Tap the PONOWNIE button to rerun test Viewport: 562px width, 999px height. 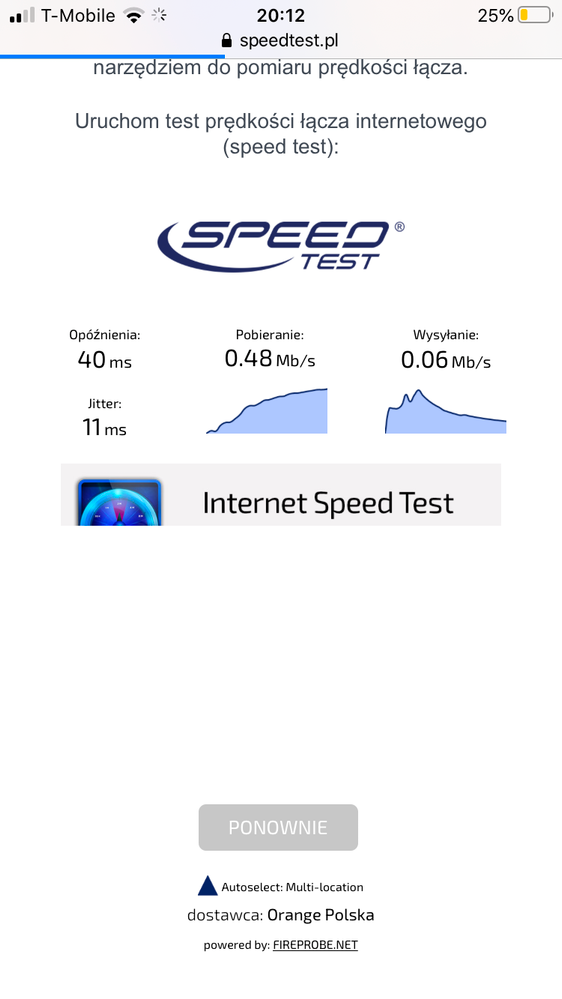point(278,827)
